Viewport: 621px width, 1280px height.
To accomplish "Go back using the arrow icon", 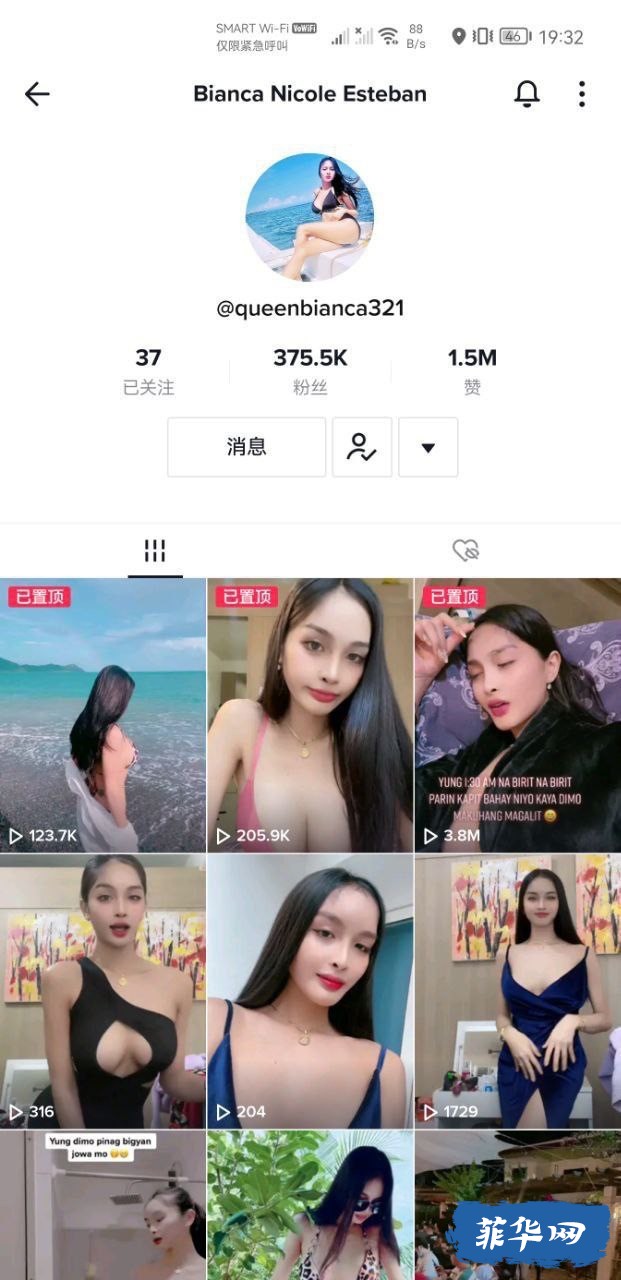I will (x=37, y=94).
